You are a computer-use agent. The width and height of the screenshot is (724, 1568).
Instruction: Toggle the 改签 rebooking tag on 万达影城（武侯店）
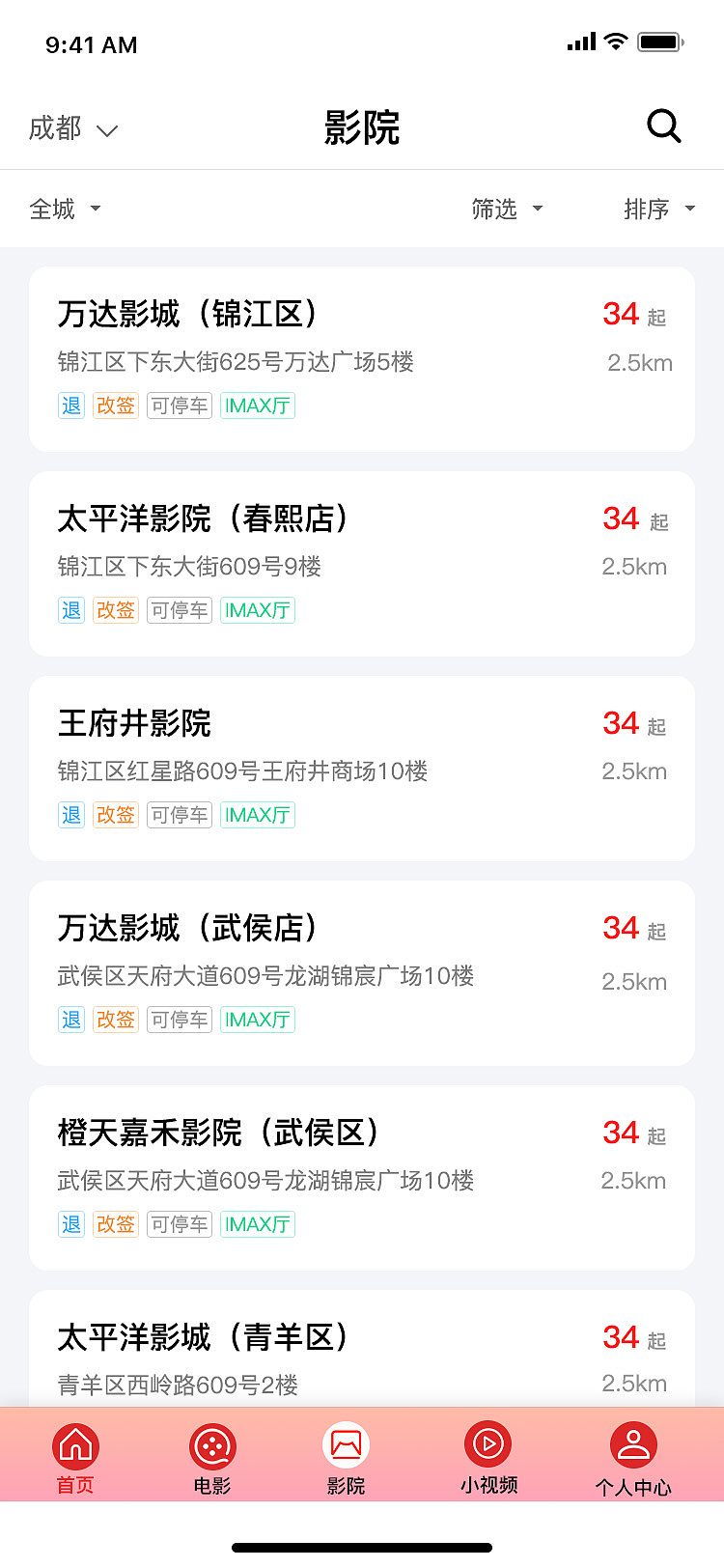coord(115,1019)
